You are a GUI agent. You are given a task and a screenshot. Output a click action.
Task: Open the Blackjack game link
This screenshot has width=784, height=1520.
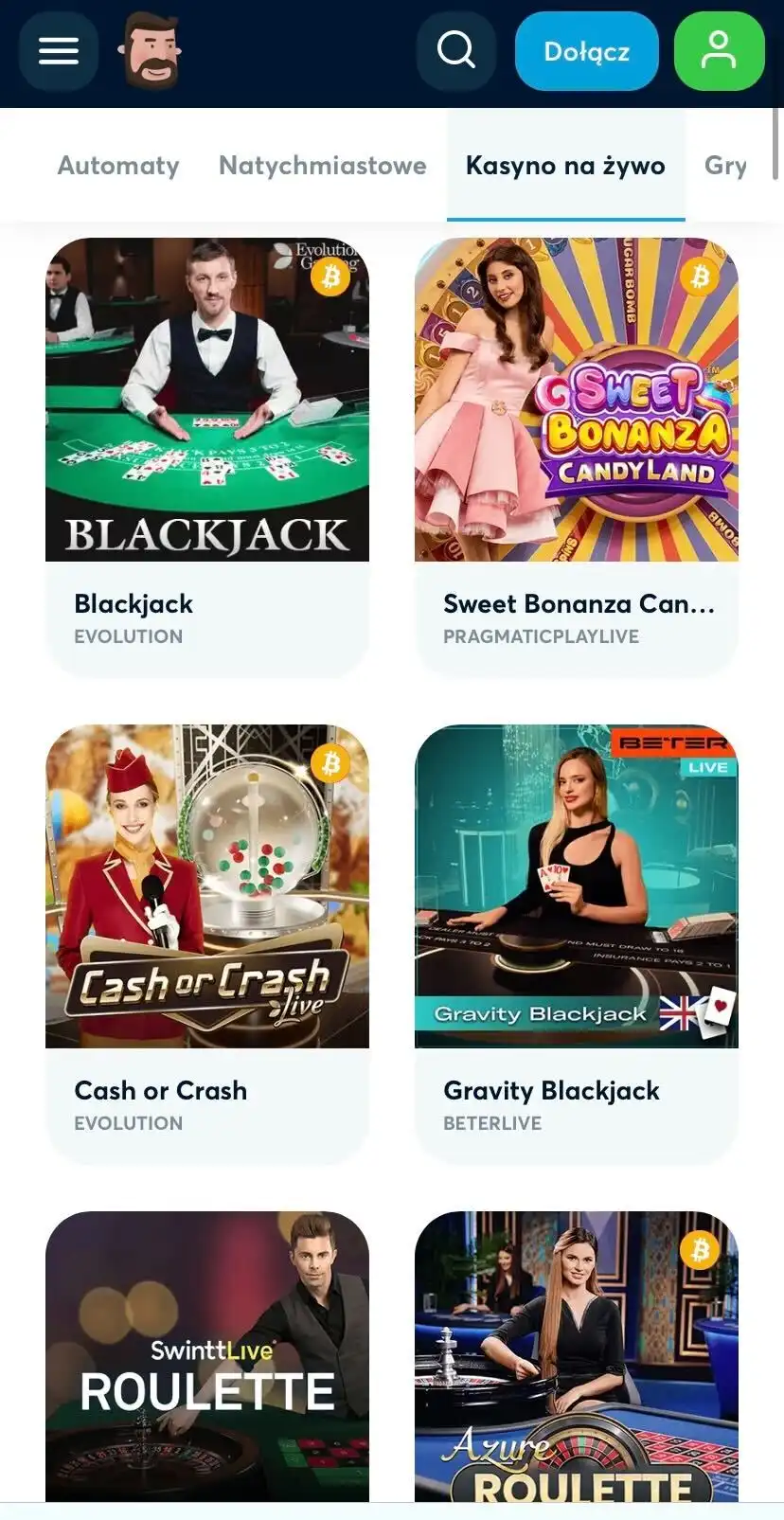(133, 603)
